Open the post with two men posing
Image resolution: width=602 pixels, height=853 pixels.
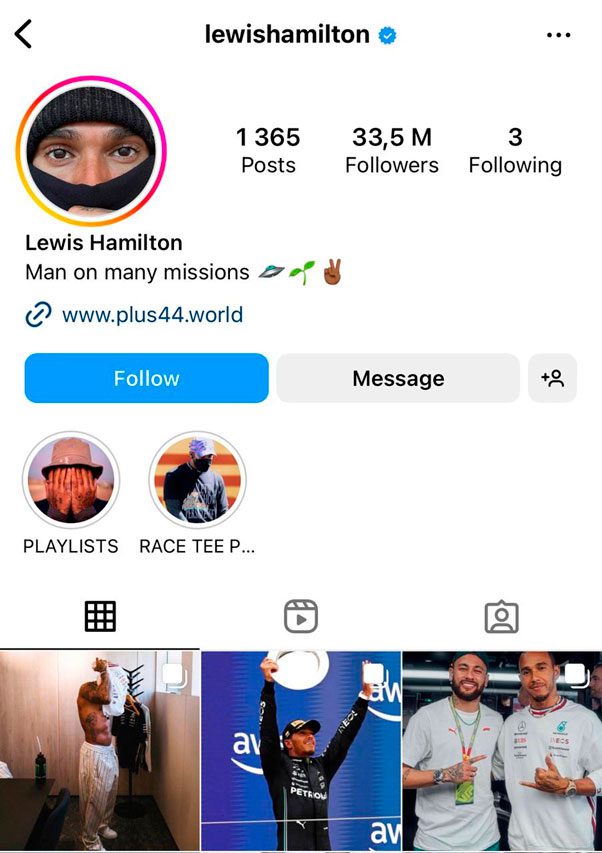502,752
